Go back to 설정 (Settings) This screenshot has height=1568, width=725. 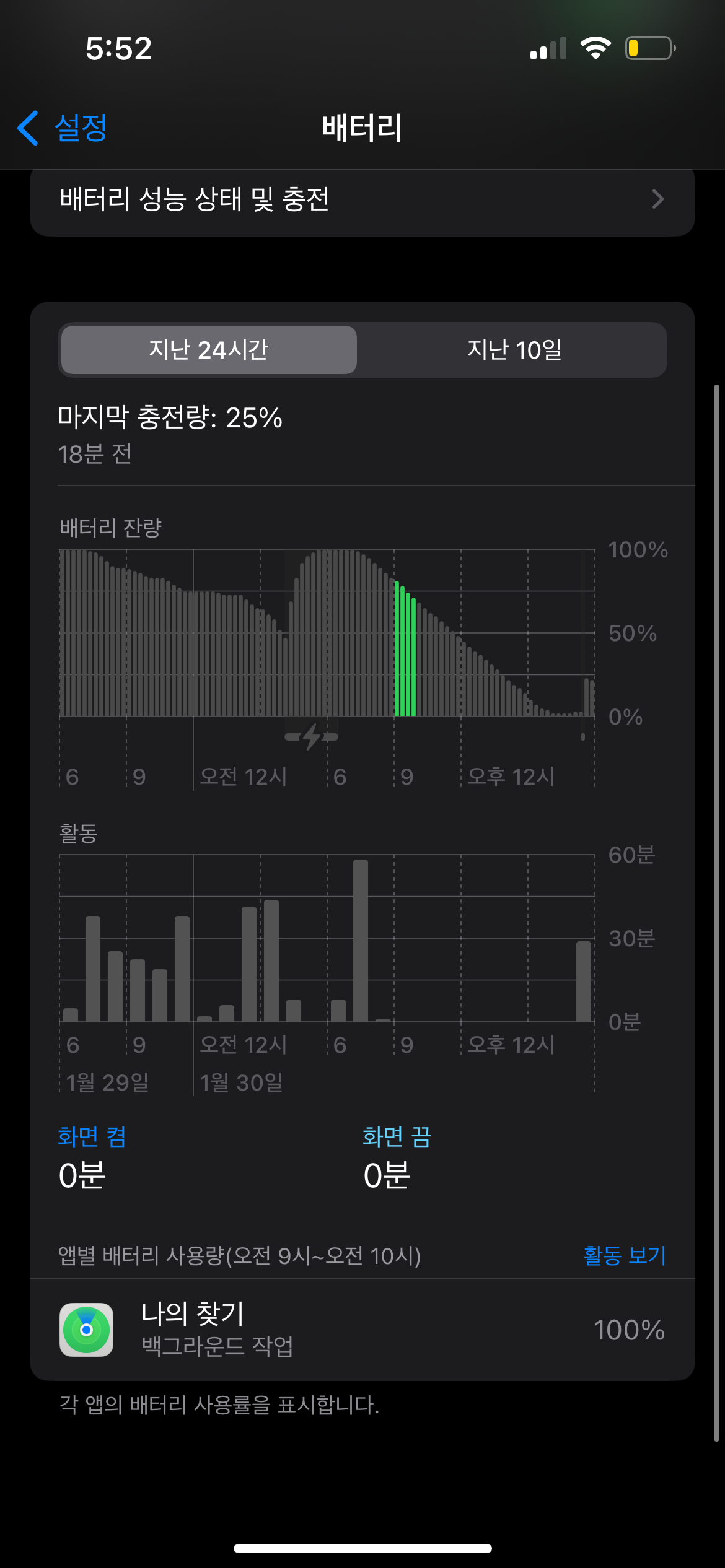coord(63,128)
